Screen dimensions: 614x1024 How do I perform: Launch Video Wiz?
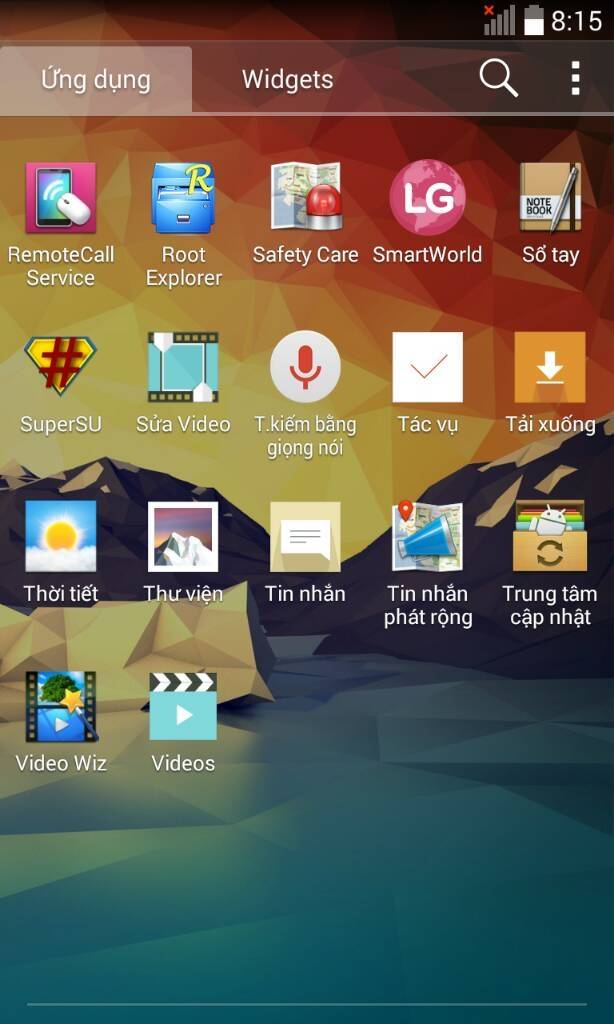click(x=61, y=707)
